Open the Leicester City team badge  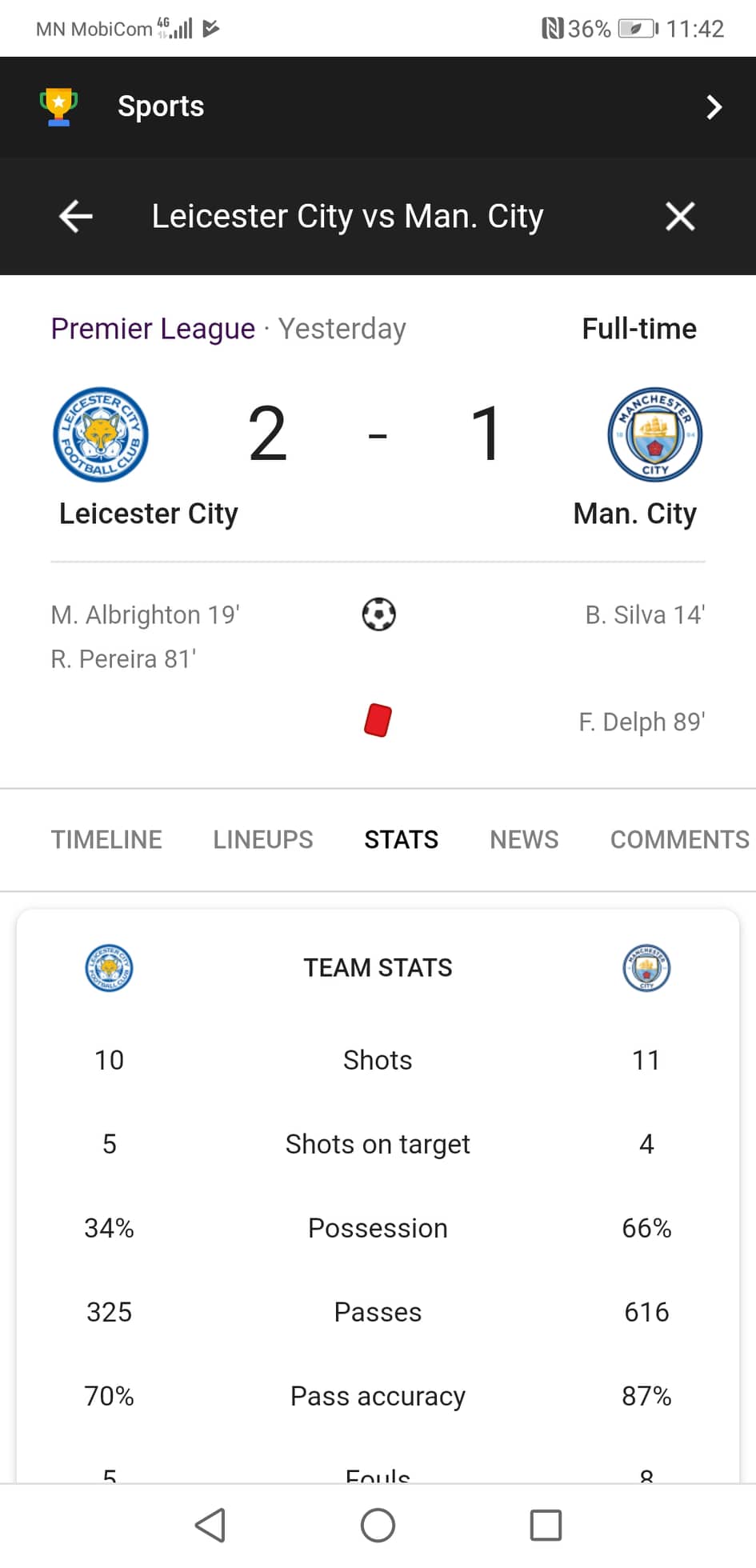point(101,434)
